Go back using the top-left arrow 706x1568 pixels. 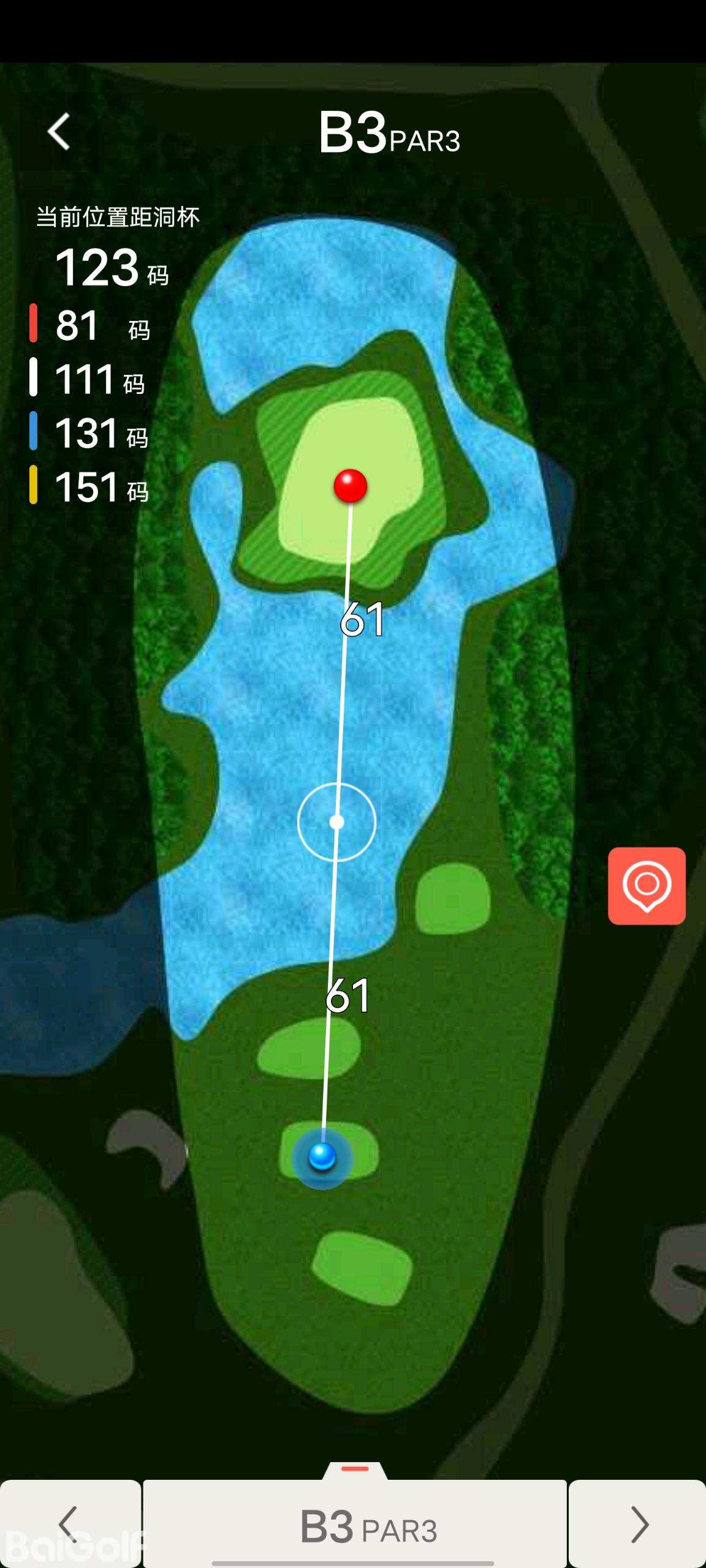59,132
